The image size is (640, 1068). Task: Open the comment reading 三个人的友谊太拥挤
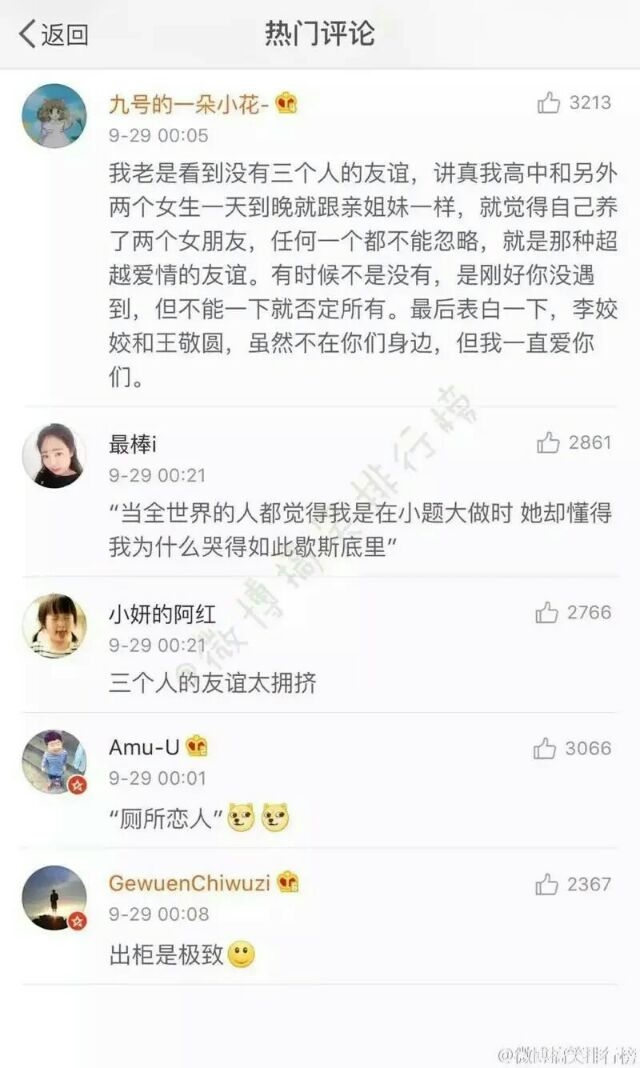pos(212,682)
